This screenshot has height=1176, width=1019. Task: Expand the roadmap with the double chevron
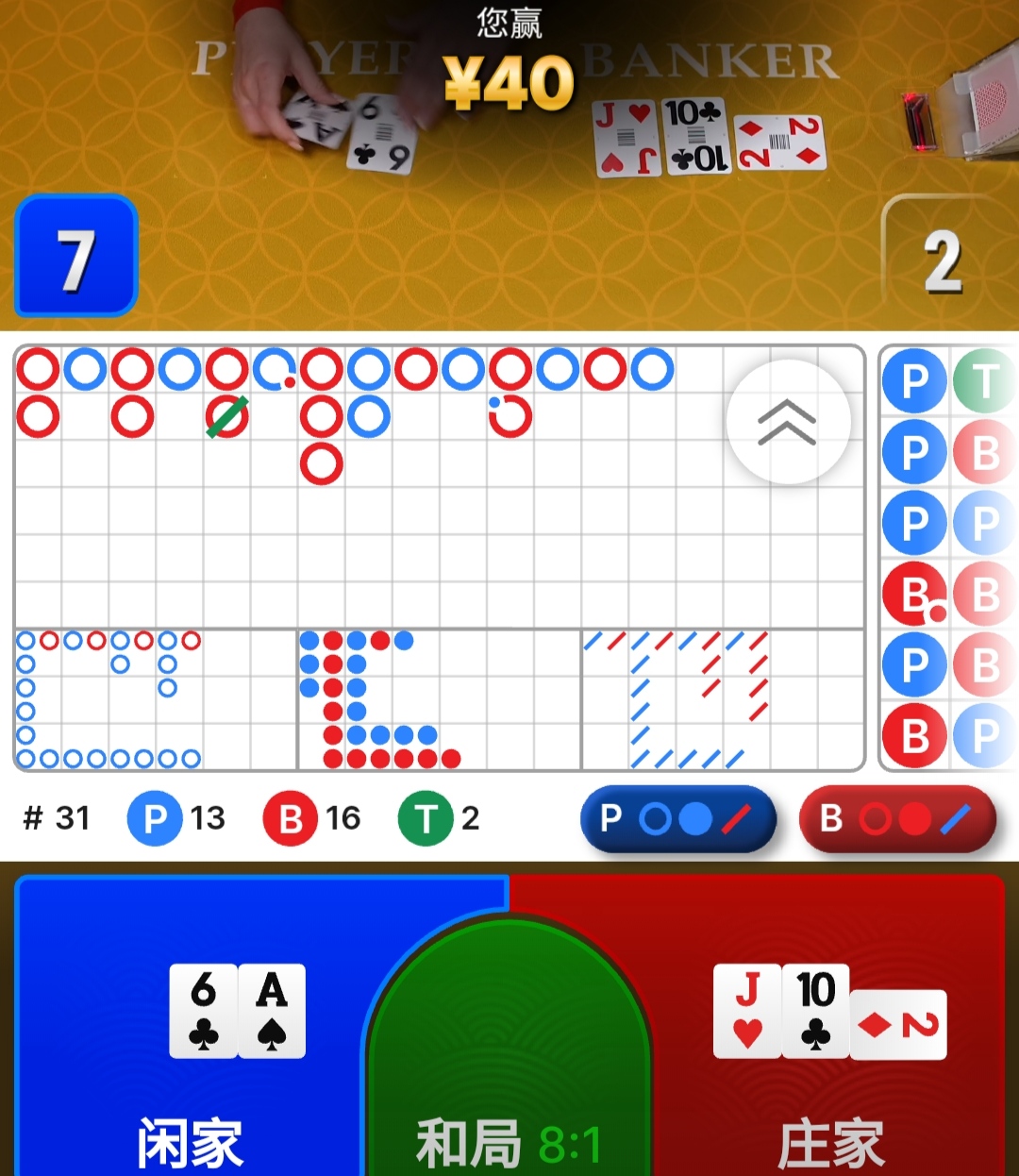click(x=788, y=422)
